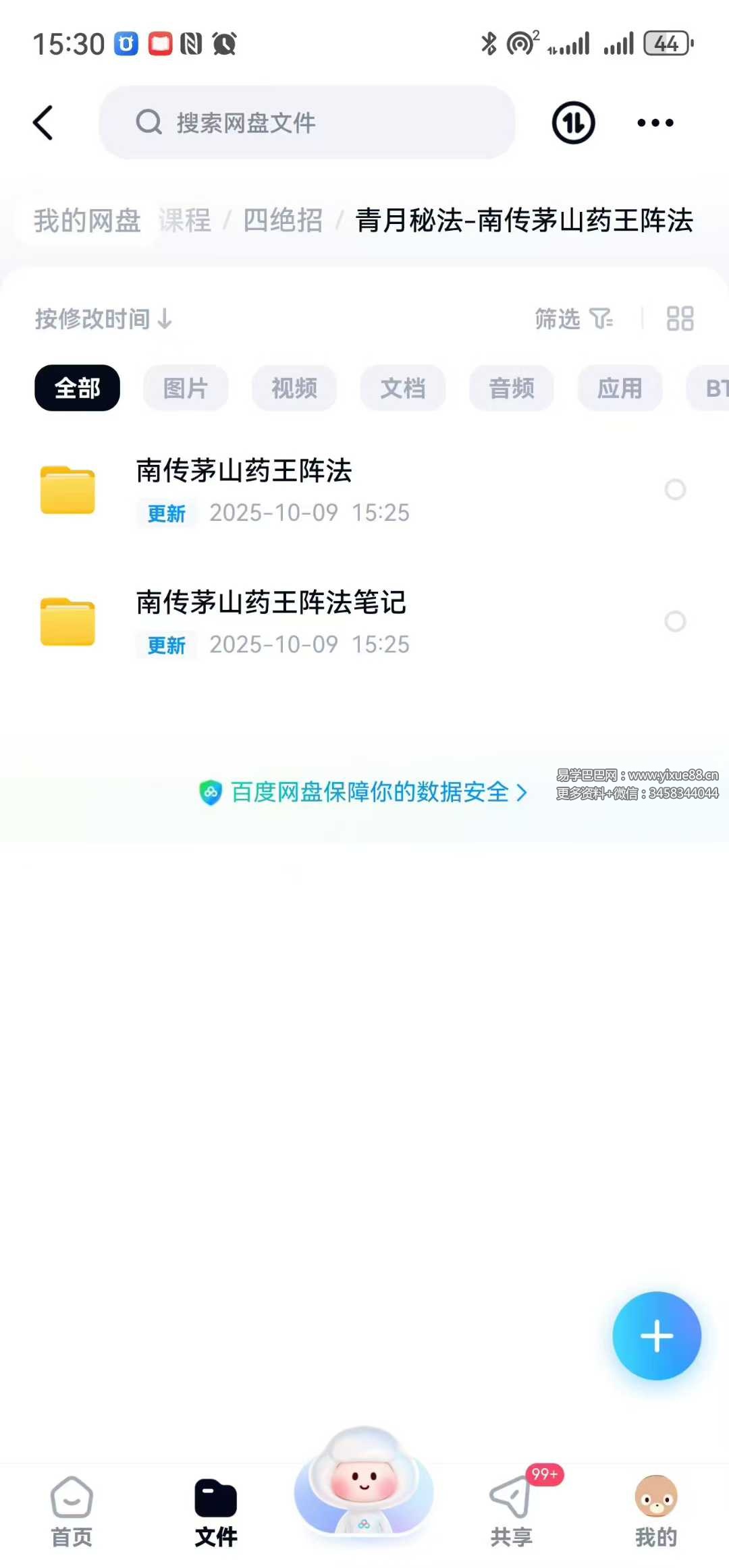Open the transfer list icon
Screen dimensions: 729x1568
(x=573, y=123)
